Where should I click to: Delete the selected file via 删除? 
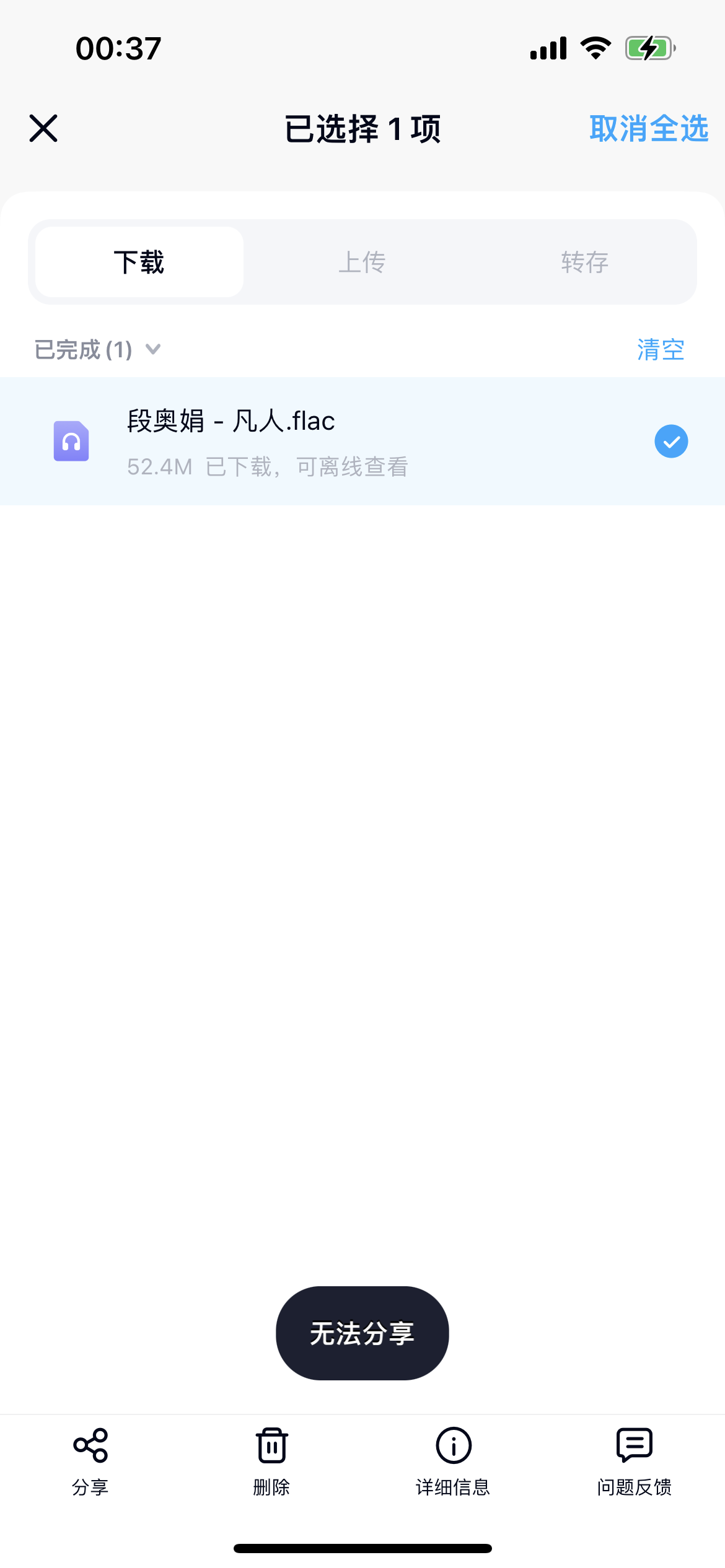coord(271,1459)
